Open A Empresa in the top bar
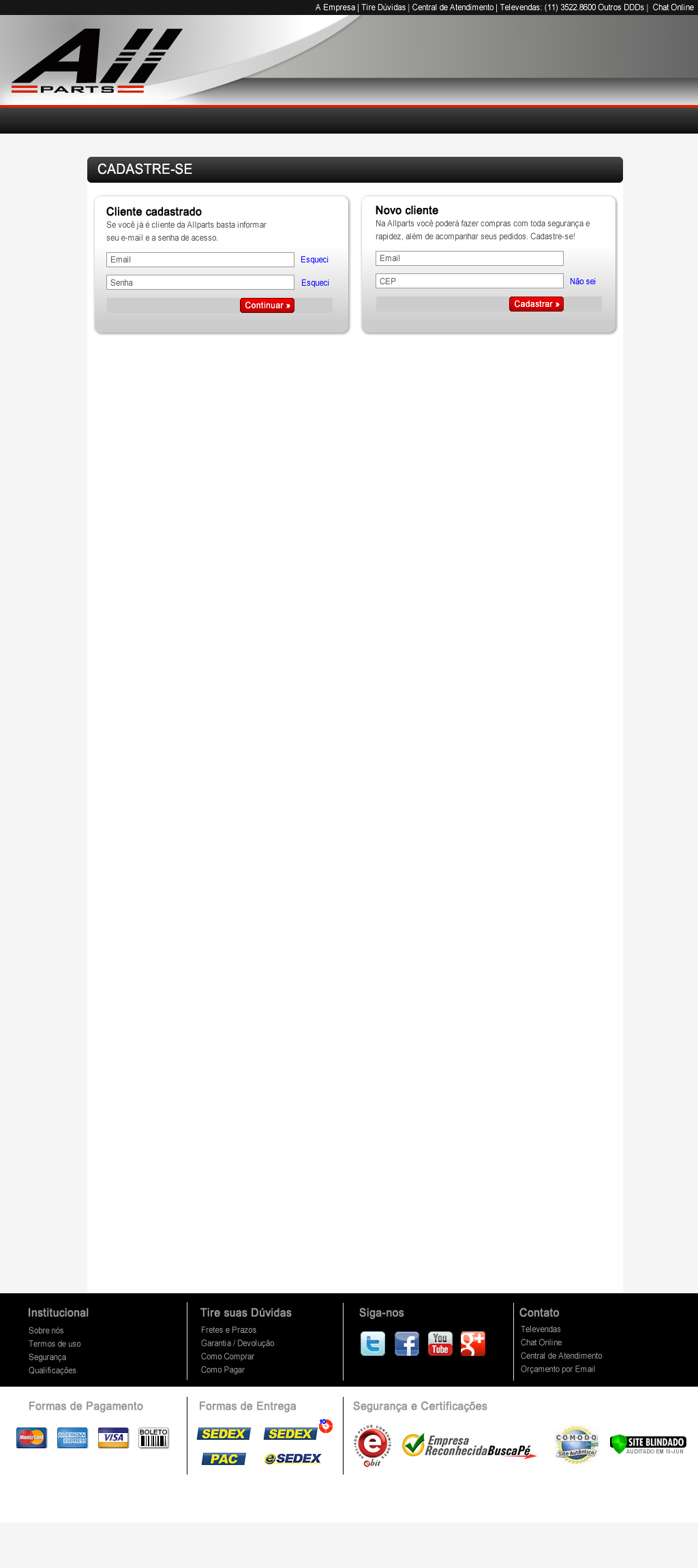Viewport: 698px width, 1568px height. (x=335, y=7)
